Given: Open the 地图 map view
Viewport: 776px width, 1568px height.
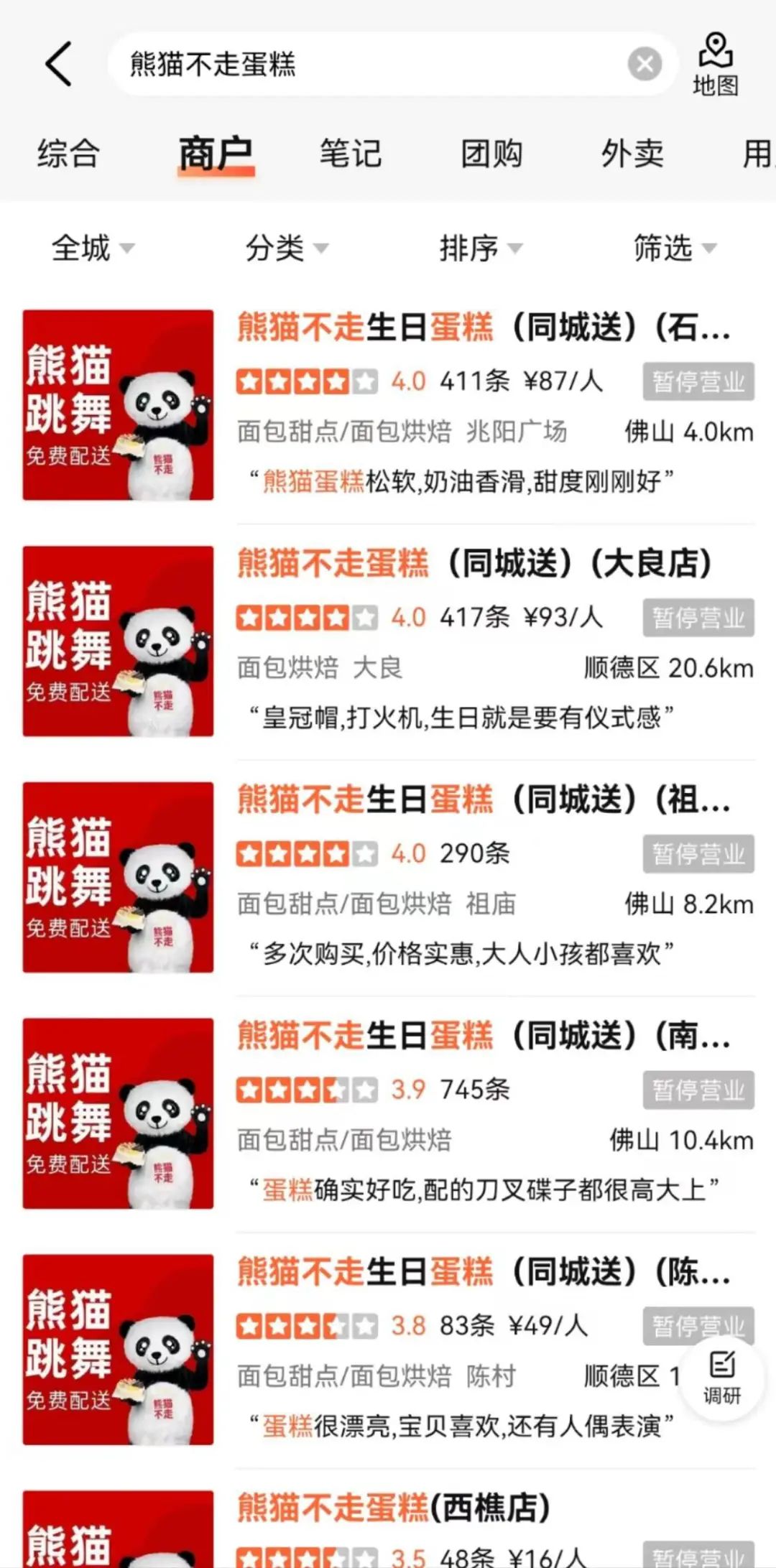Looking at the screenshot, I should pyautogui.click(x=716, y=65).
